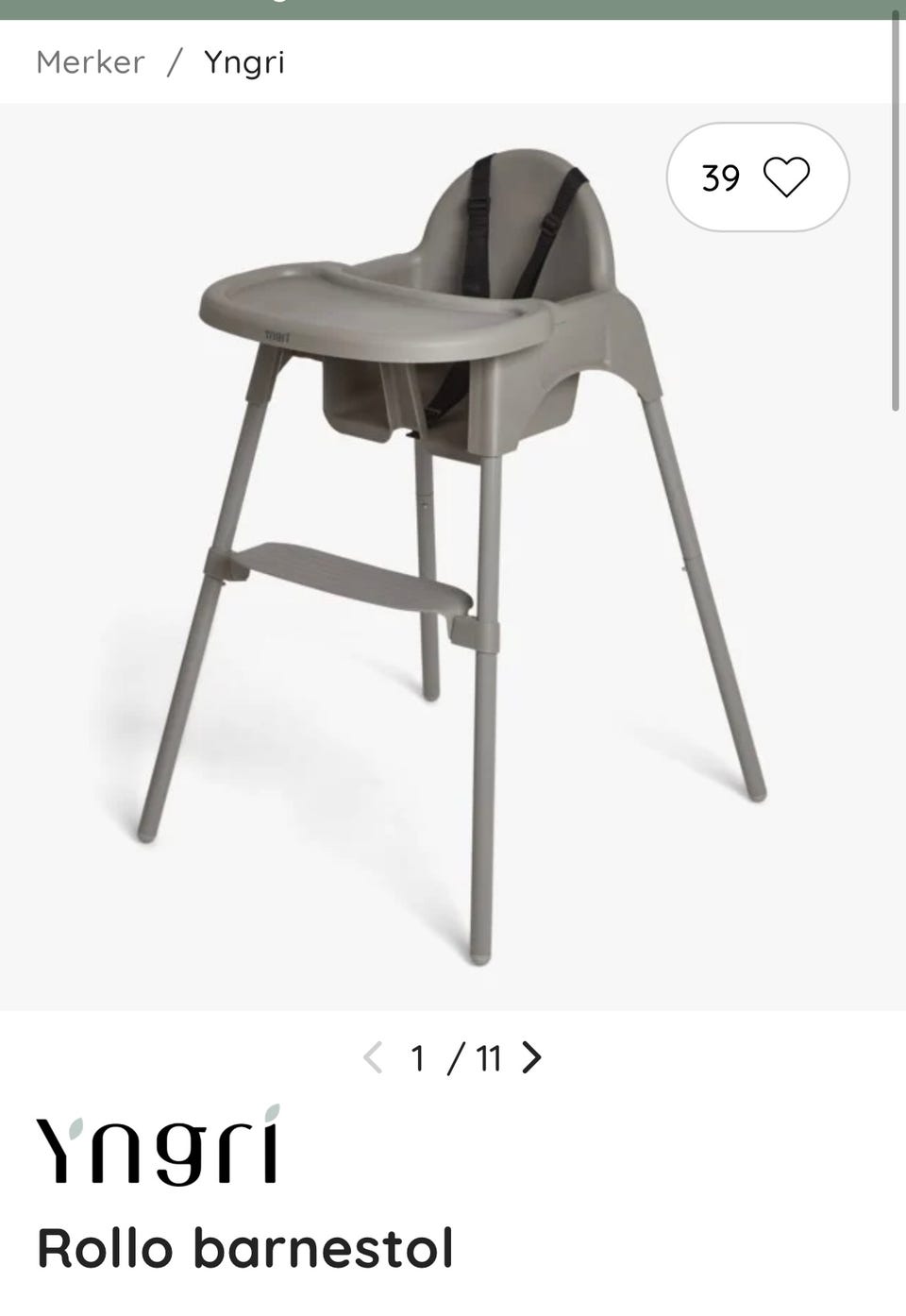Screen dimensions: 906x1316
Task: Open the Rollo barnestol product photo
Action: pyautogui.click(x=453, y=557)
